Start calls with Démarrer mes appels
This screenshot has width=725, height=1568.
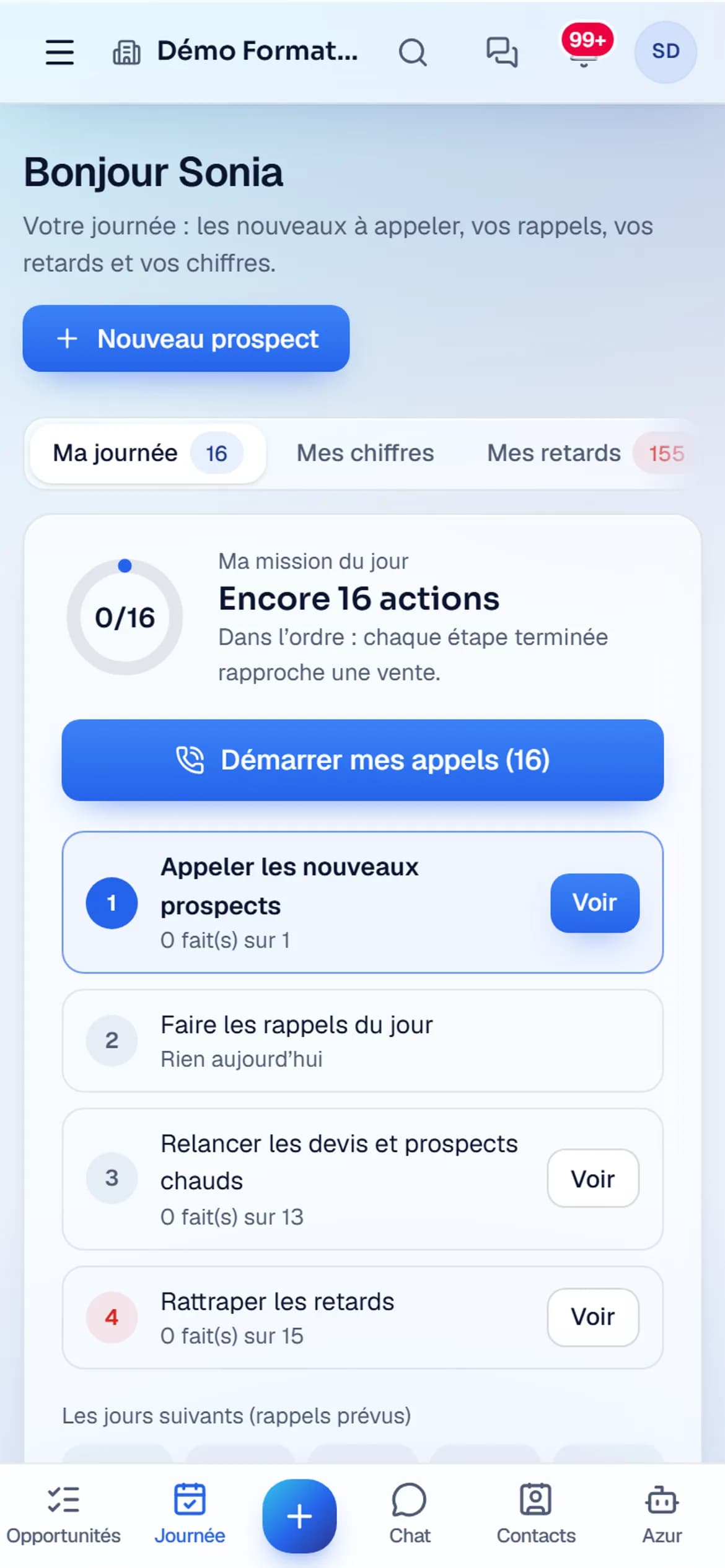(x=362, y=760)
